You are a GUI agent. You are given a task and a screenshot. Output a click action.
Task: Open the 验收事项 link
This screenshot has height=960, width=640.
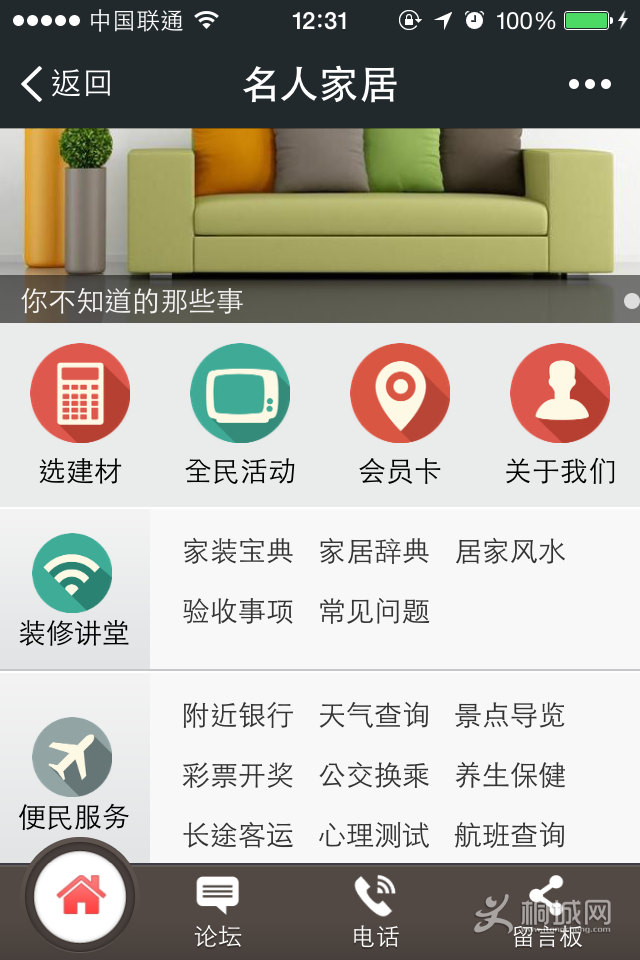tap(238, 611)
